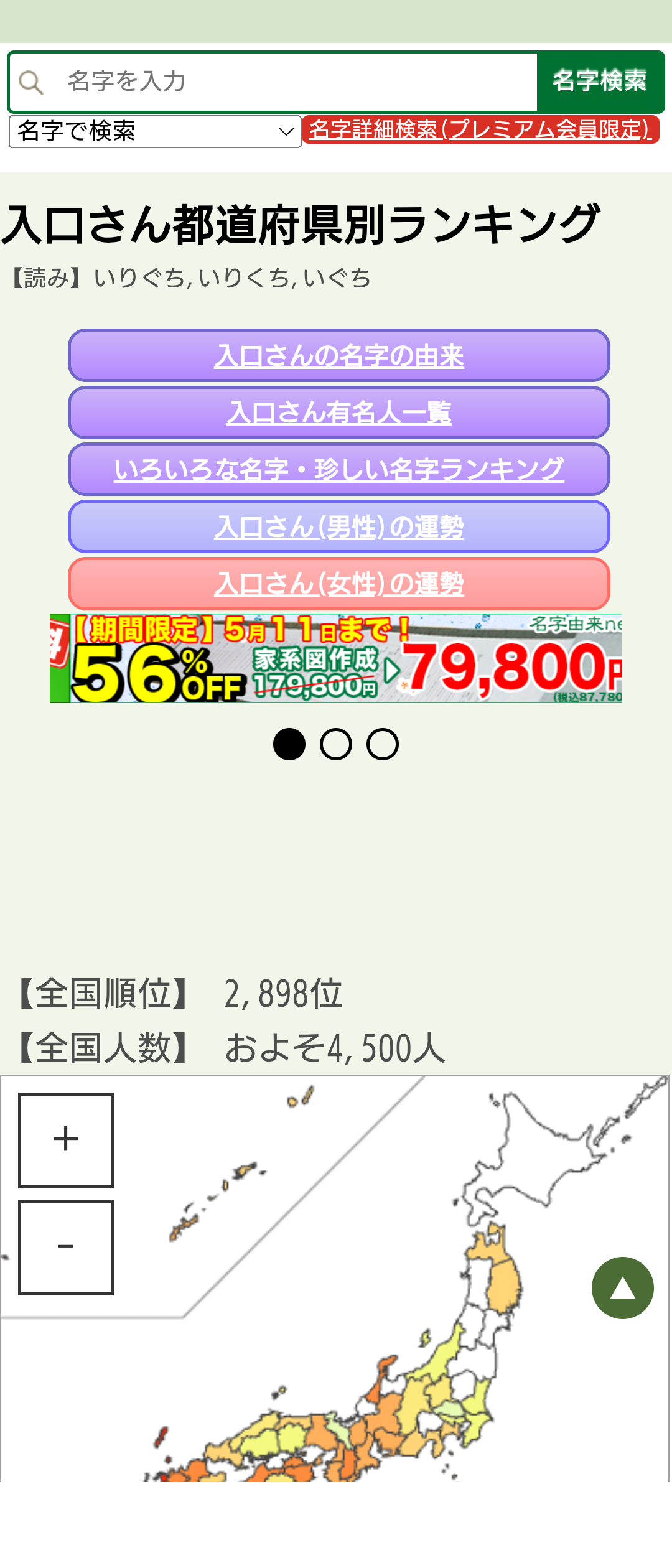View 入口さん有名人一覧
This screenshot has width=672, height=1568.
pyautogui.click(x=338, y=413)
